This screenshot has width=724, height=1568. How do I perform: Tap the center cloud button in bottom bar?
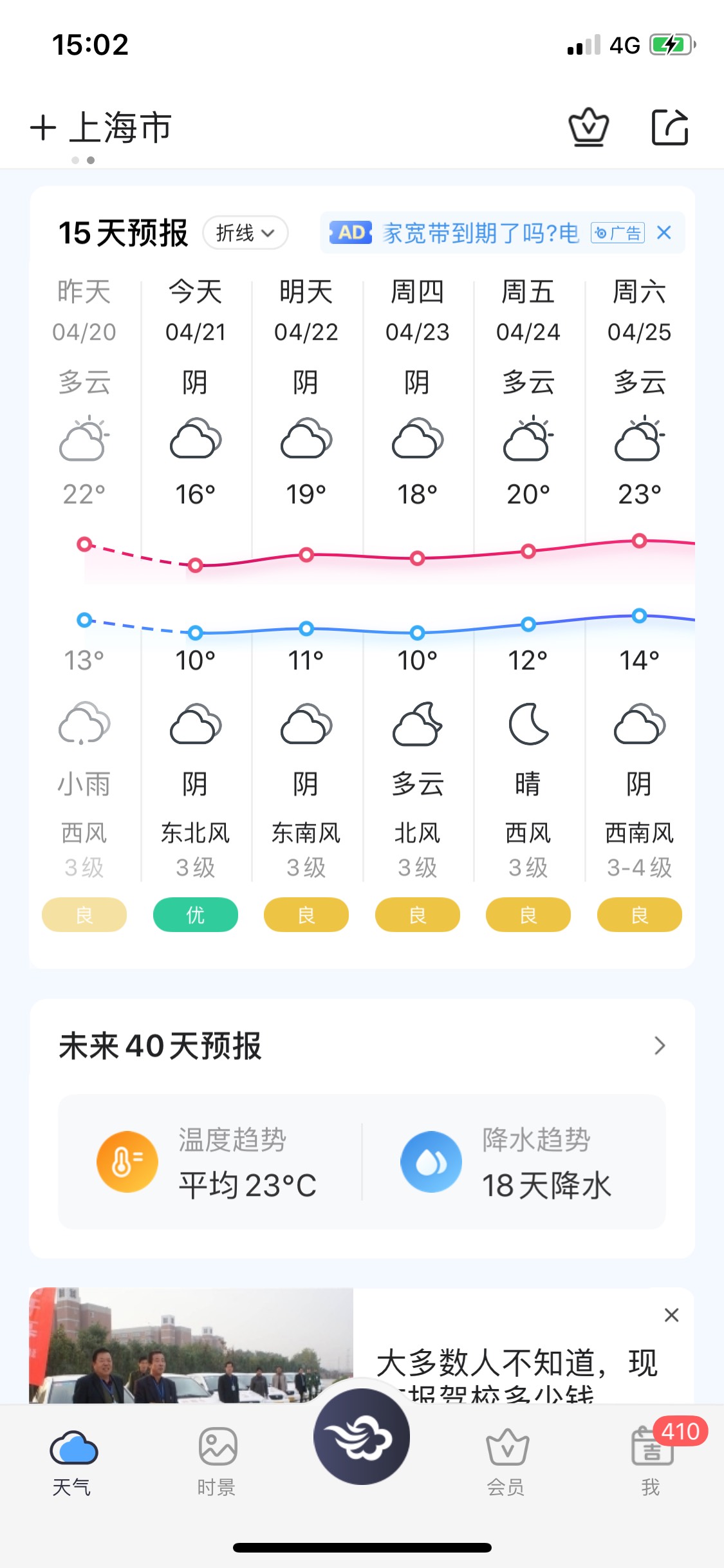[x=362, y=1437]
